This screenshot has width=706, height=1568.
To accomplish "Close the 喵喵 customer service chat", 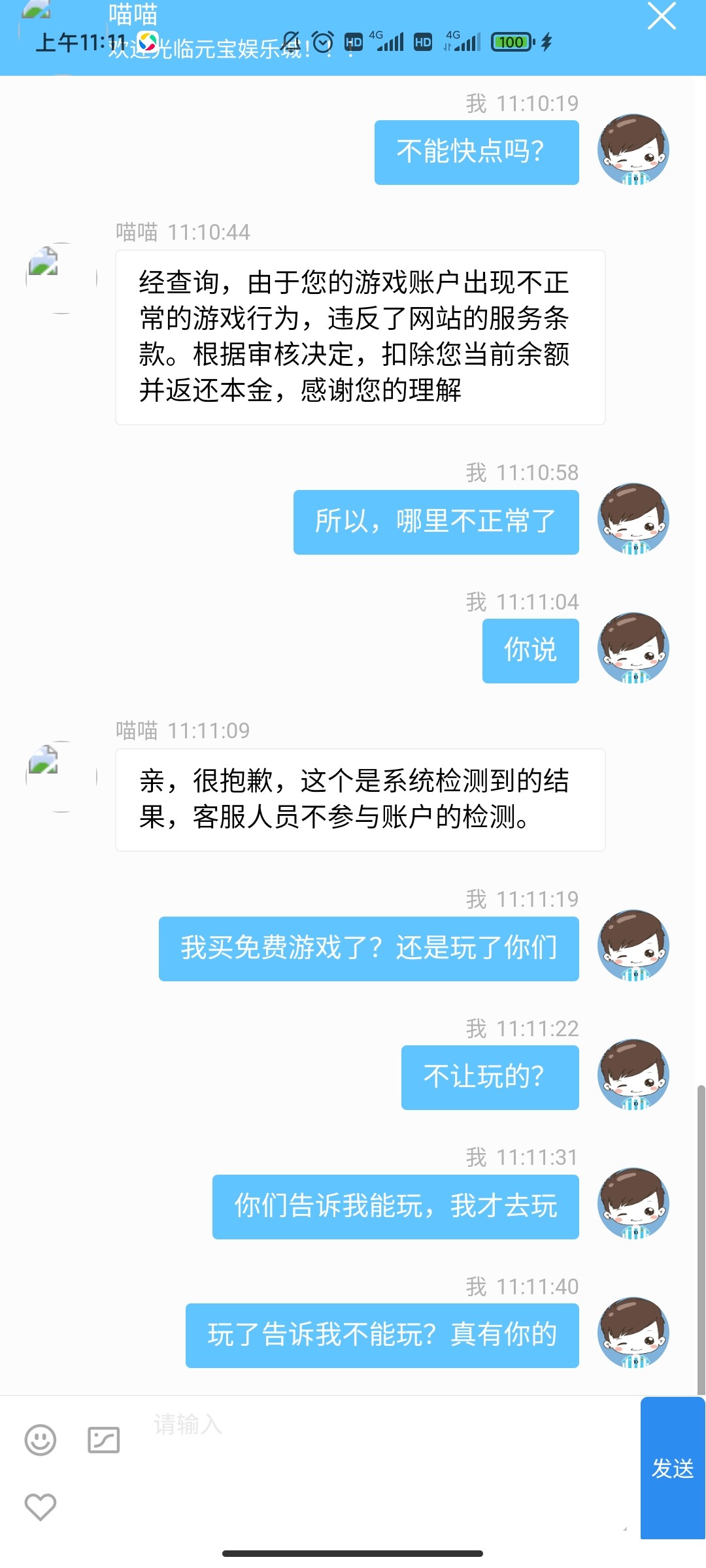I will tap(662, 16).
